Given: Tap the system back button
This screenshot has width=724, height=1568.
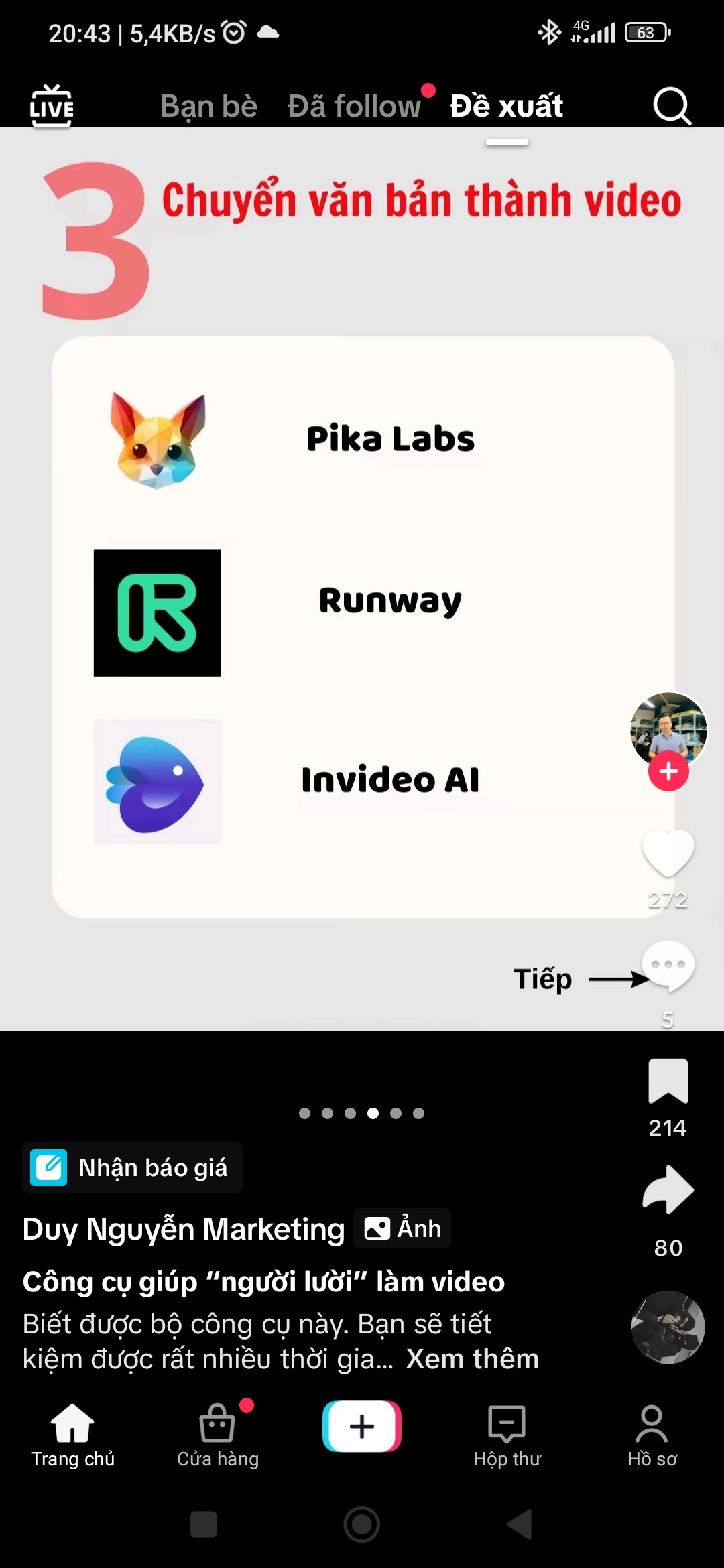Looking at the screenshot, I should tap(520, 1524).
